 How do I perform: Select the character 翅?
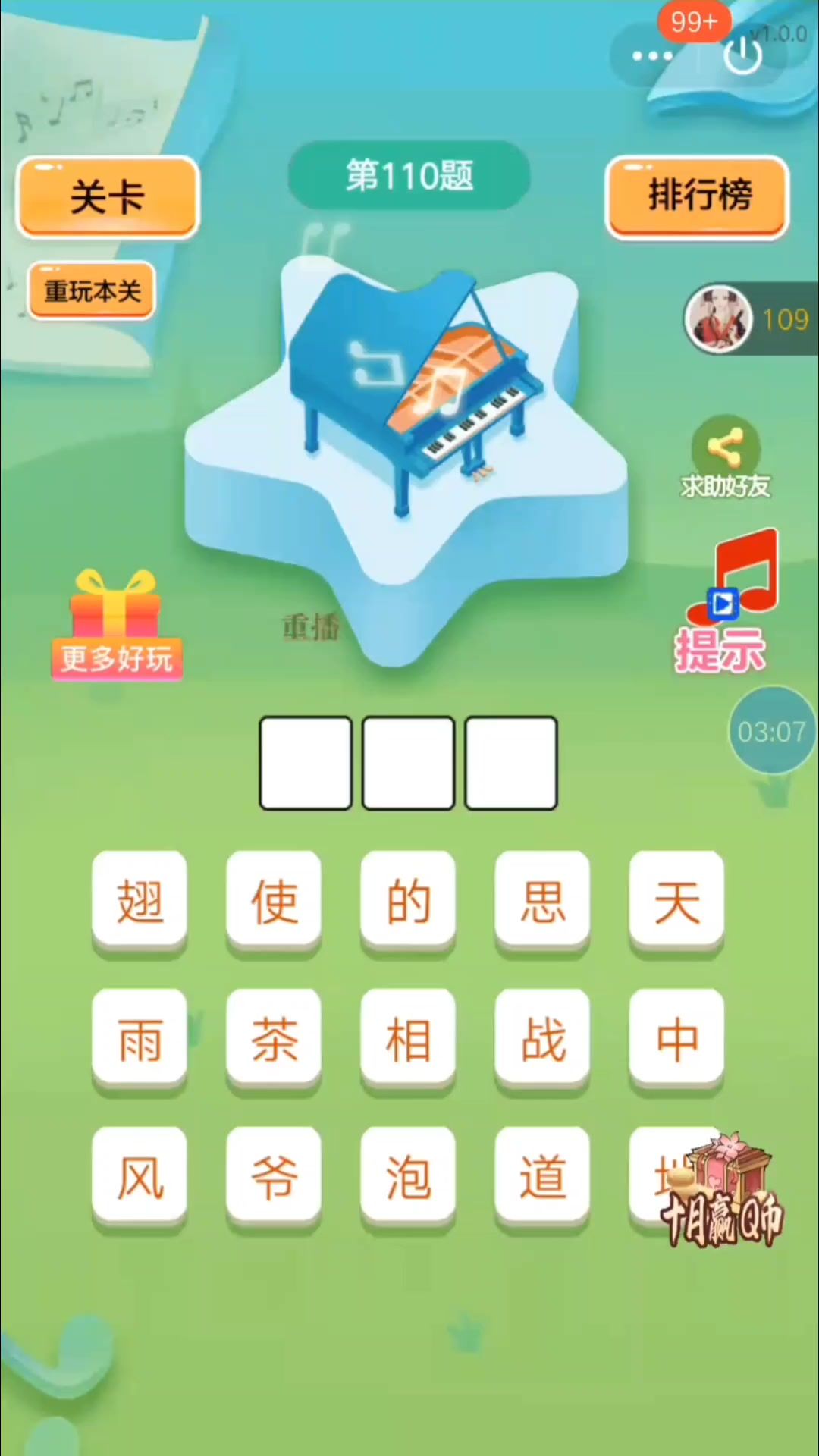tap(140, 901)
